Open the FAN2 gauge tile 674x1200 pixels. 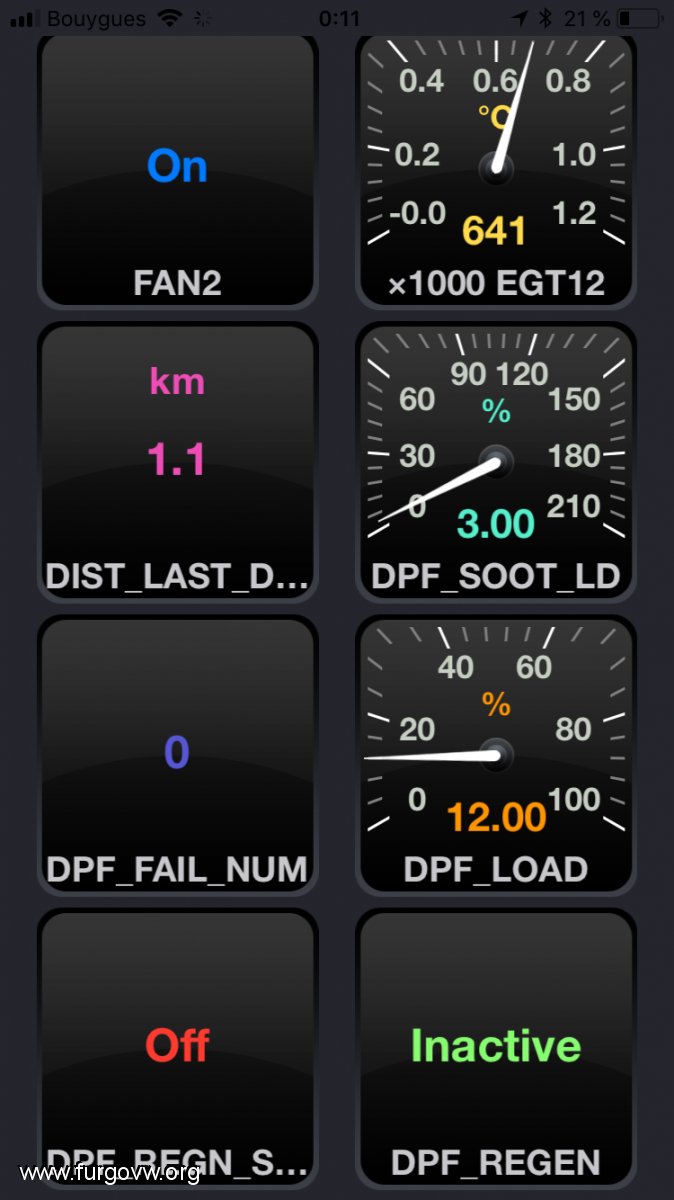pos(177,170)
